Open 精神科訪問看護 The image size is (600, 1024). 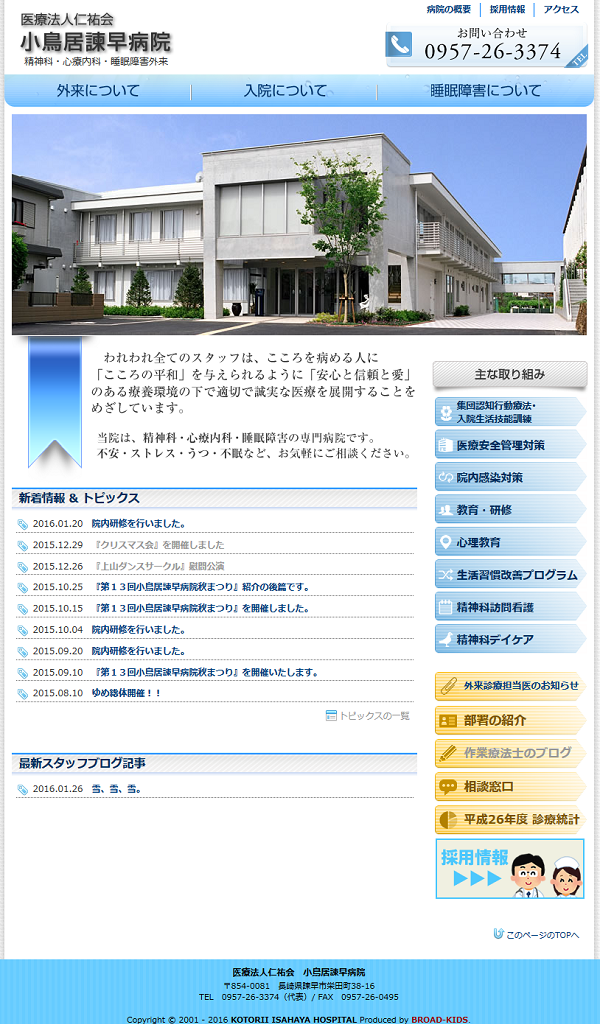tap(511, 607)
